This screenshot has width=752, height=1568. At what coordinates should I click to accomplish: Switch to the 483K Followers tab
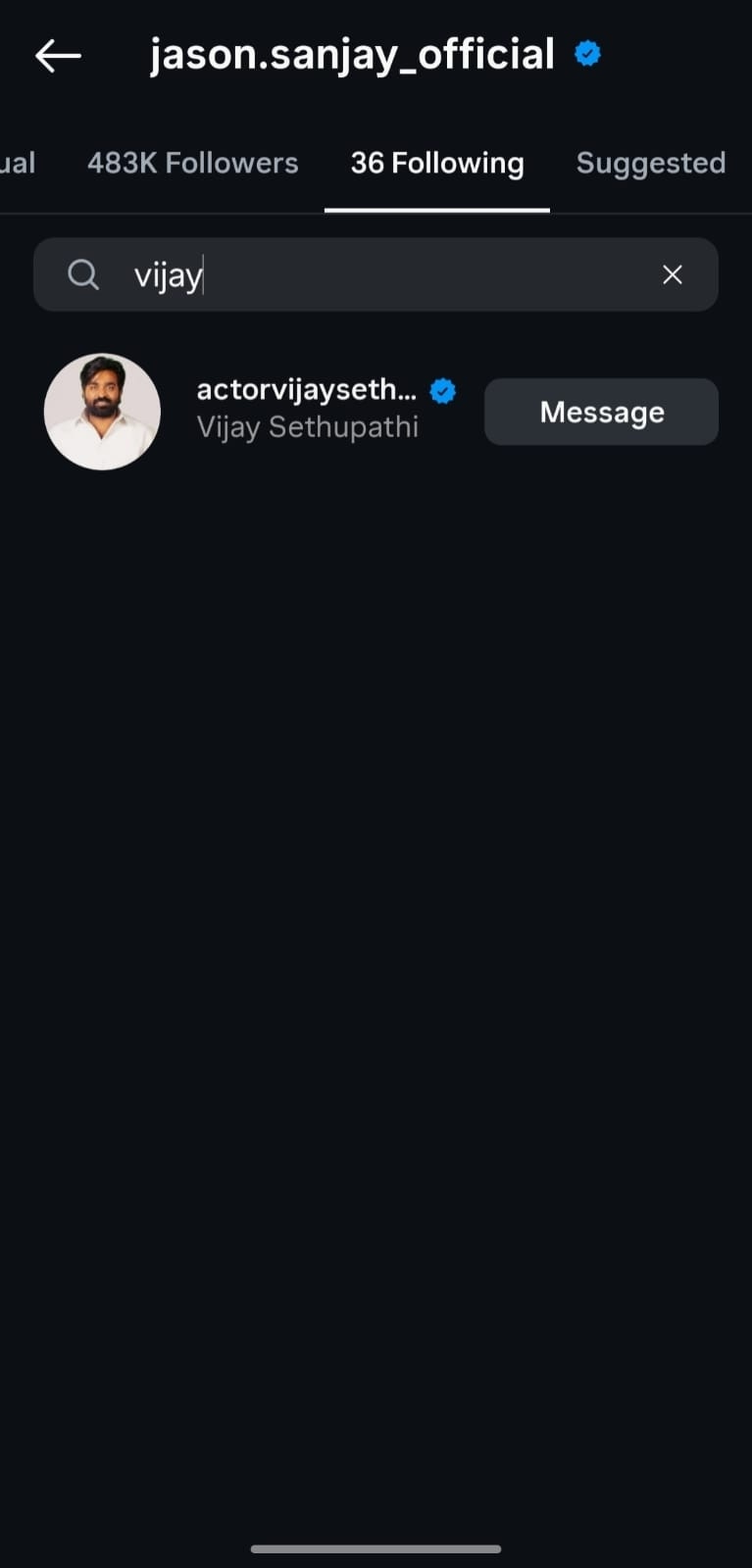point(192,163)
